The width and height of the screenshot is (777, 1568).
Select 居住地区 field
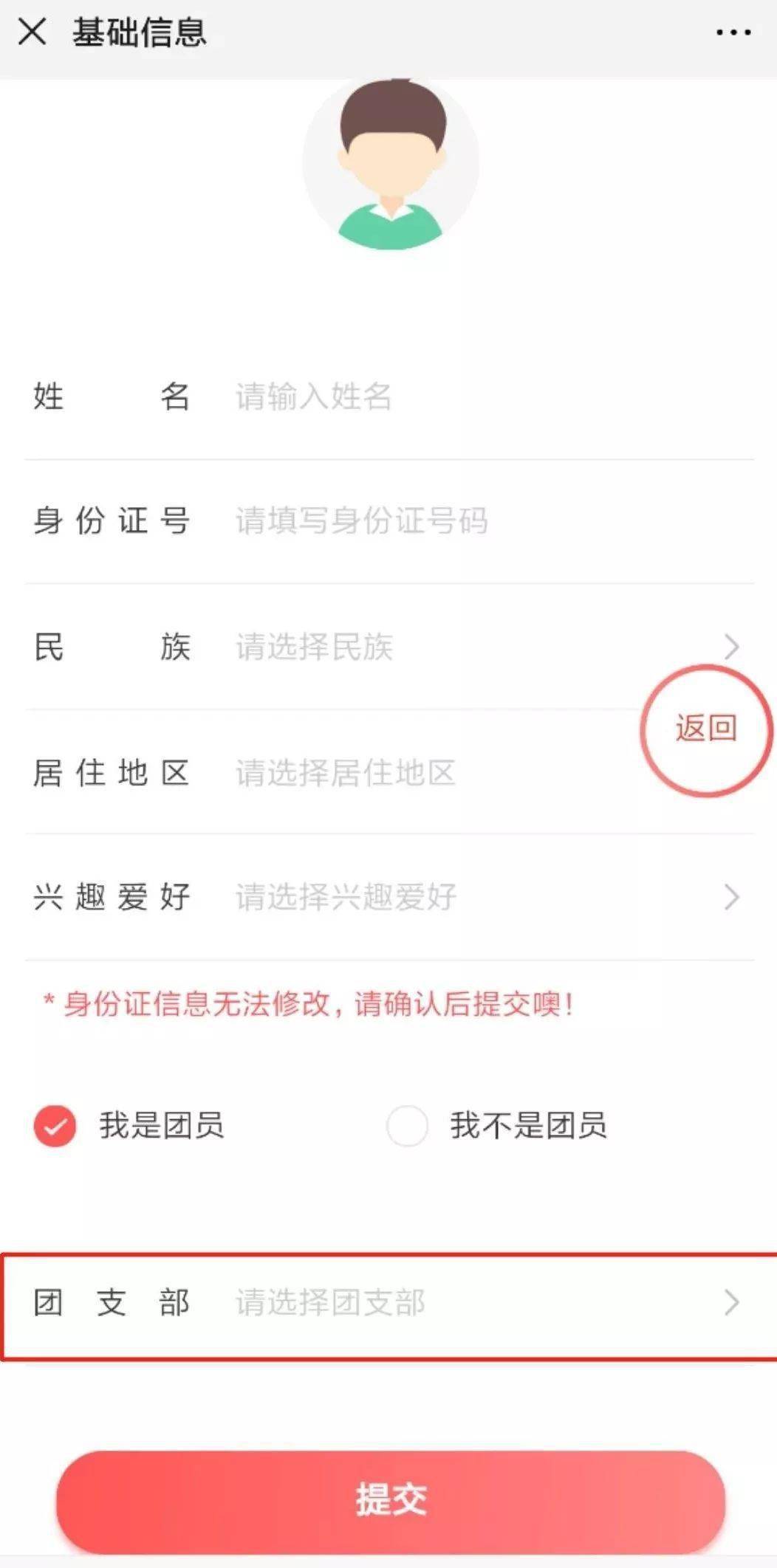pos(414,773)
